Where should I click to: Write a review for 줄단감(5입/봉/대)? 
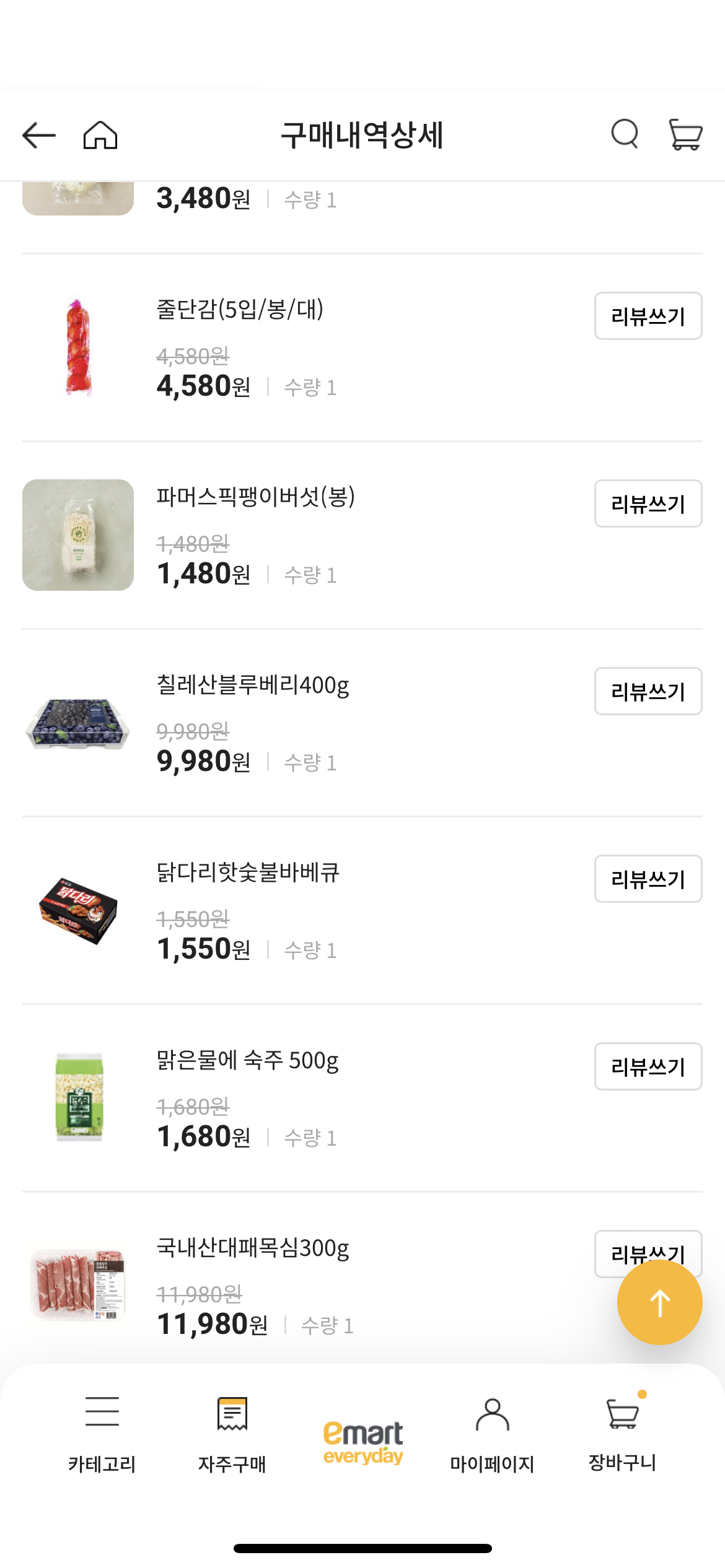click(x=648, y=316)
